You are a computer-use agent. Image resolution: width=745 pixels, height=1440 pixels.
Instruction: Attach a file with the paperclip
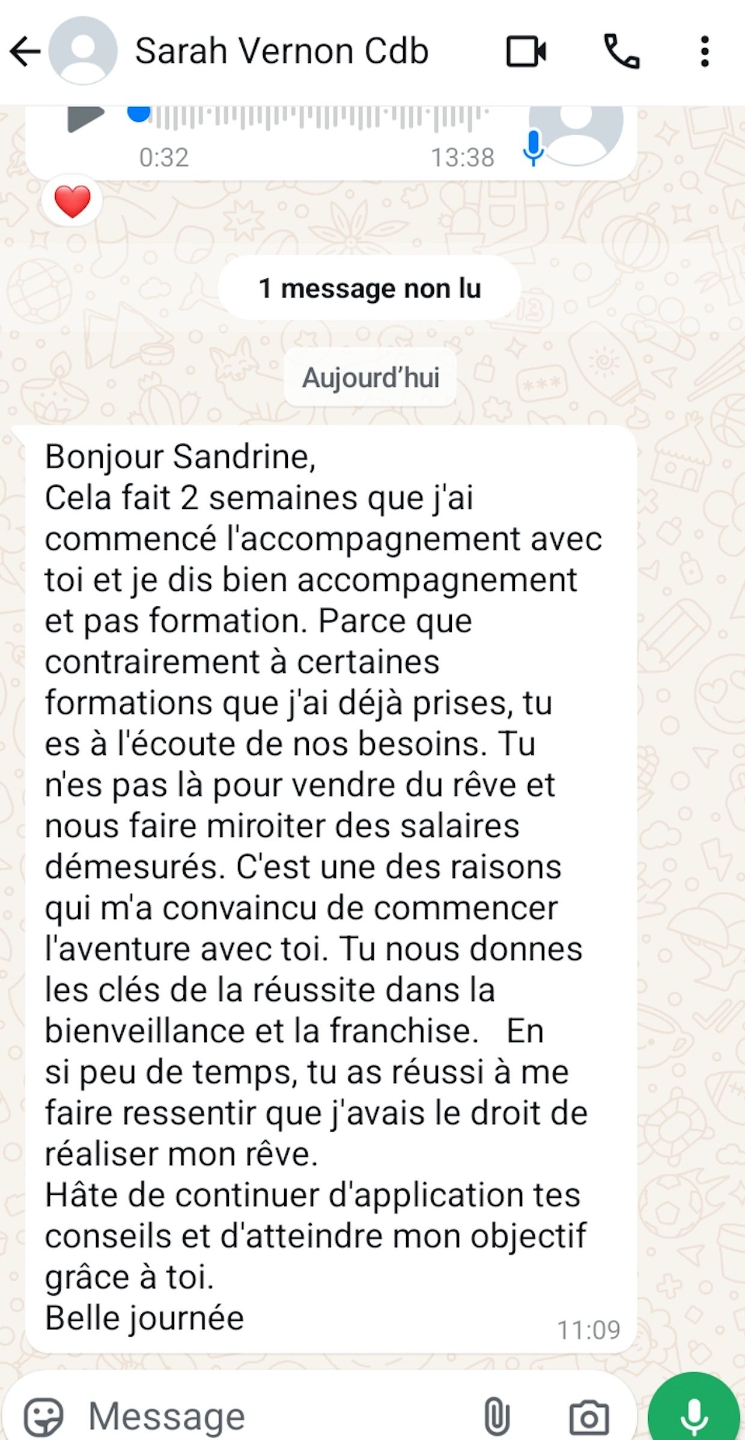tap(496, 1416)
